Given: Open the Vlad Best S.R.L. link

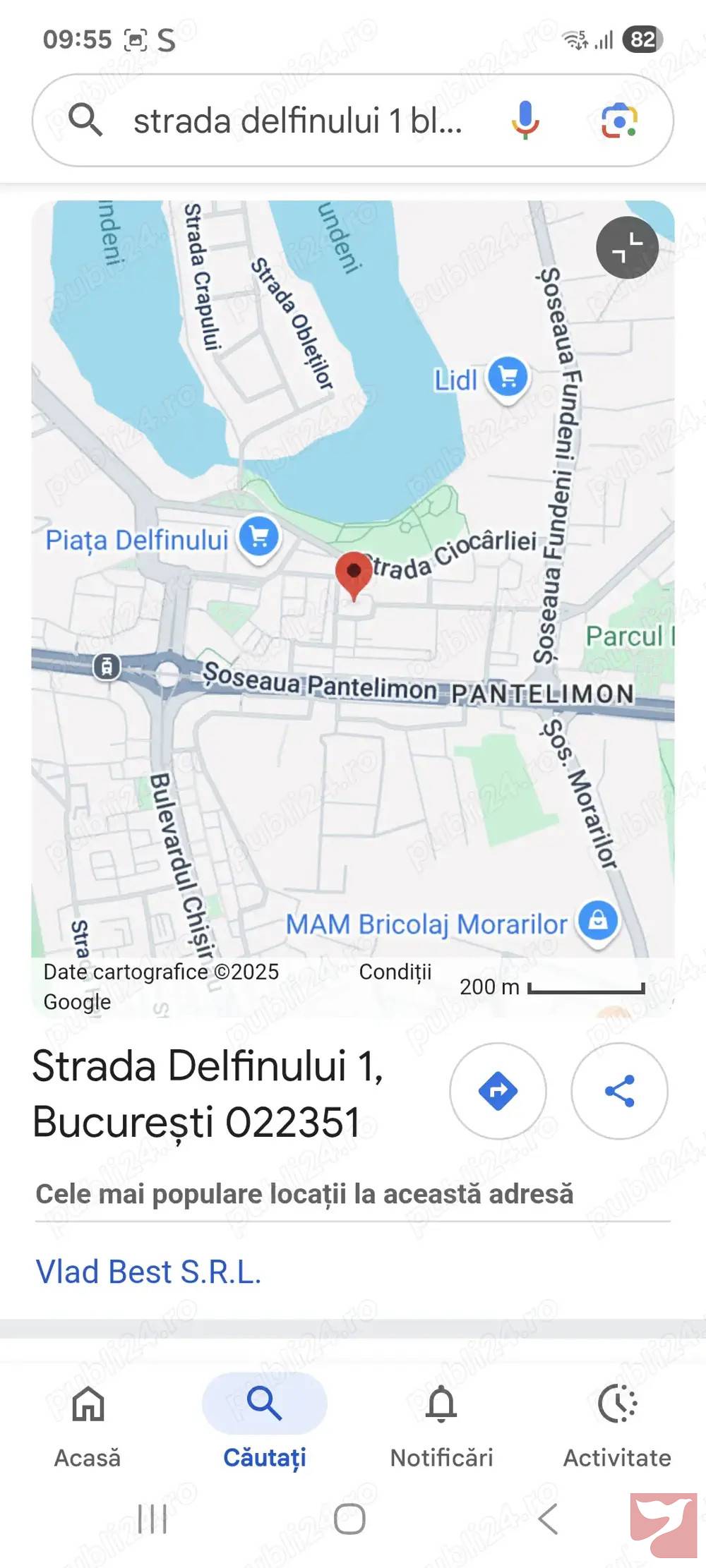Looking at the screenshot, I should pos(148,1272).
